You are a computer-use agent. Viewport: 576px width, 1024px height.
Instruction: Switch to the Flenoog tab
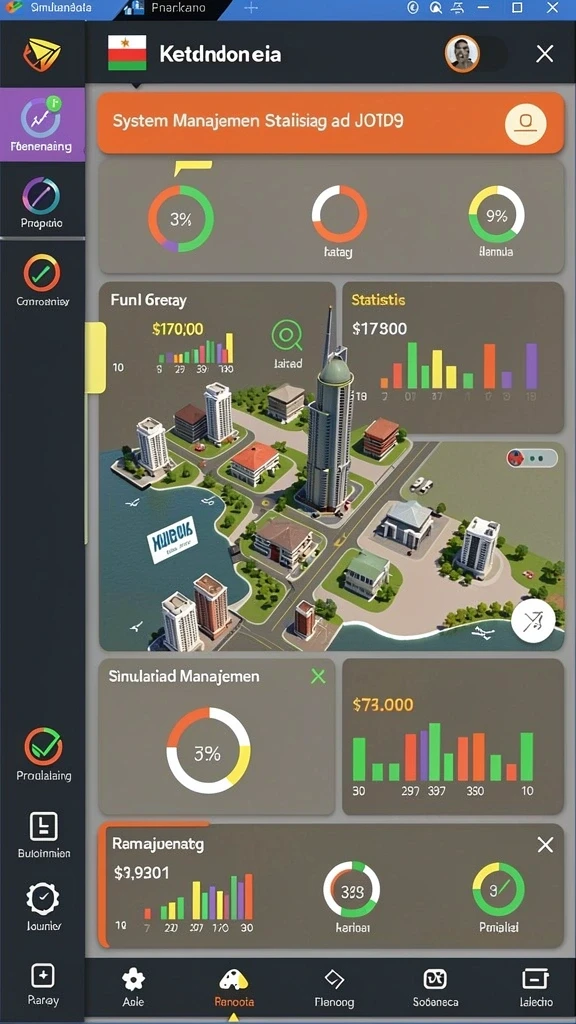pyautogui.click(x=334, y=987)
